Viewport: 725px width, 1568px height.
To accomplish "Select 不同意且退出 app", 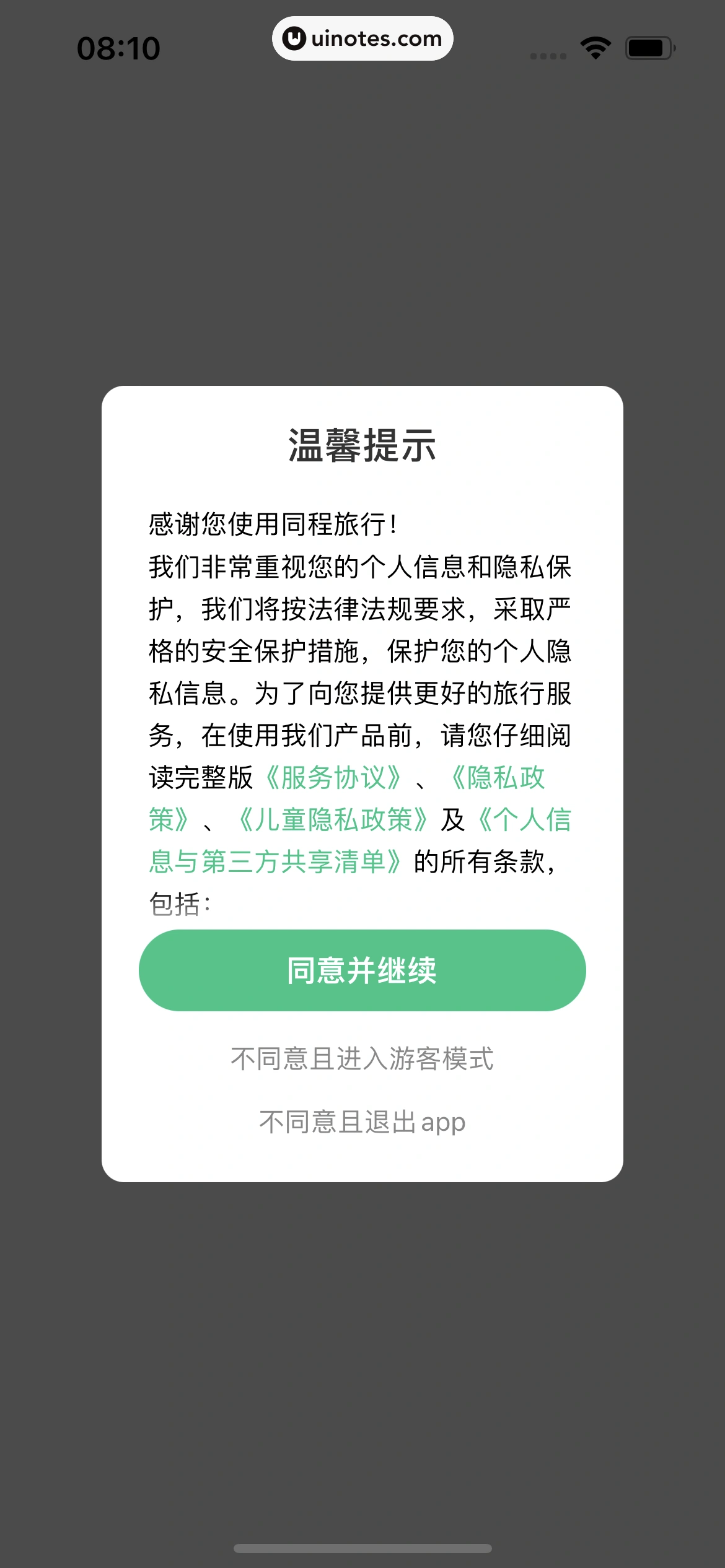I will (x=362, y=1122).
